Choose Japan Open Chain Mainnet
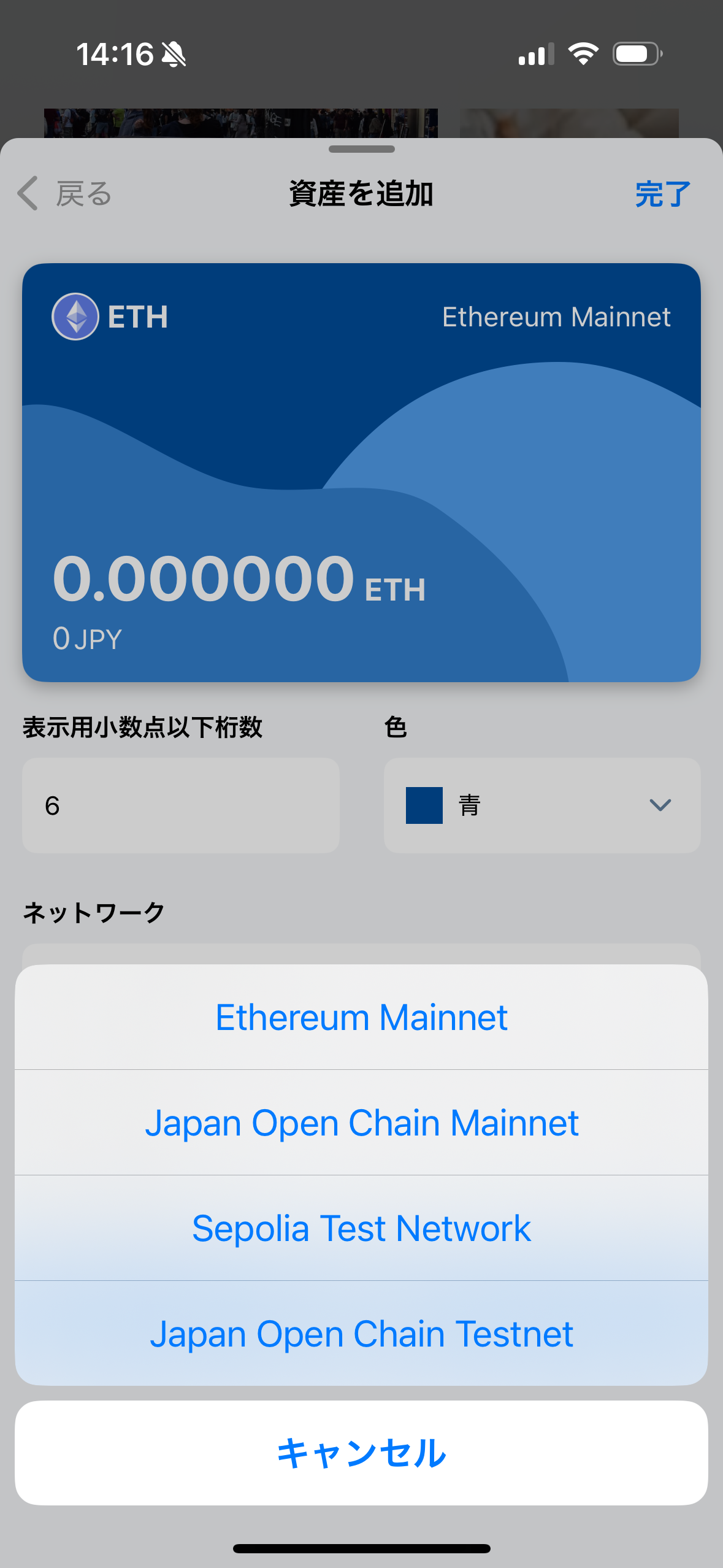Viewport: 723px width, 1568px height. [361, 1123]
